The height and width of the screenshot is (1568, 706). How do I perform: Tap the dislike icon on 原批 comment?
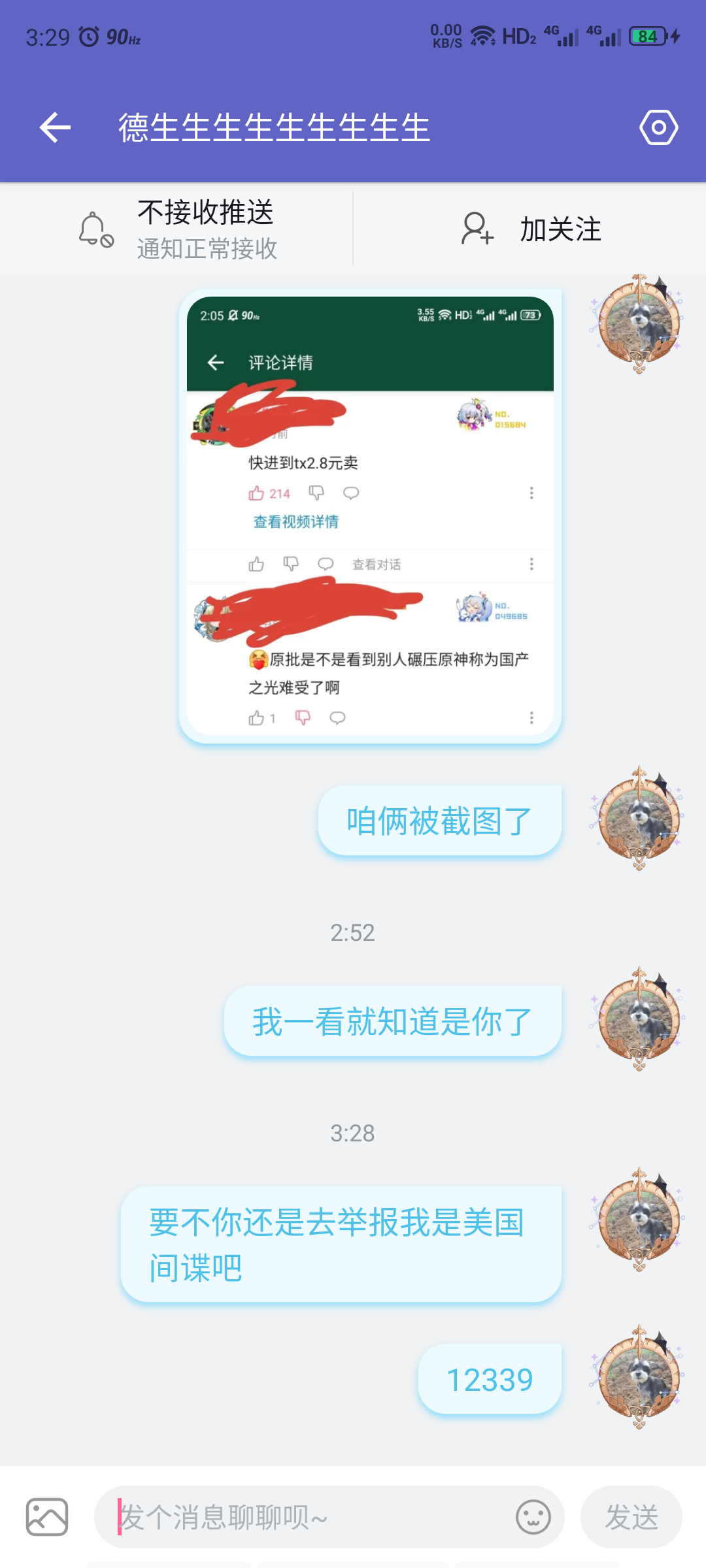(301, 718)
